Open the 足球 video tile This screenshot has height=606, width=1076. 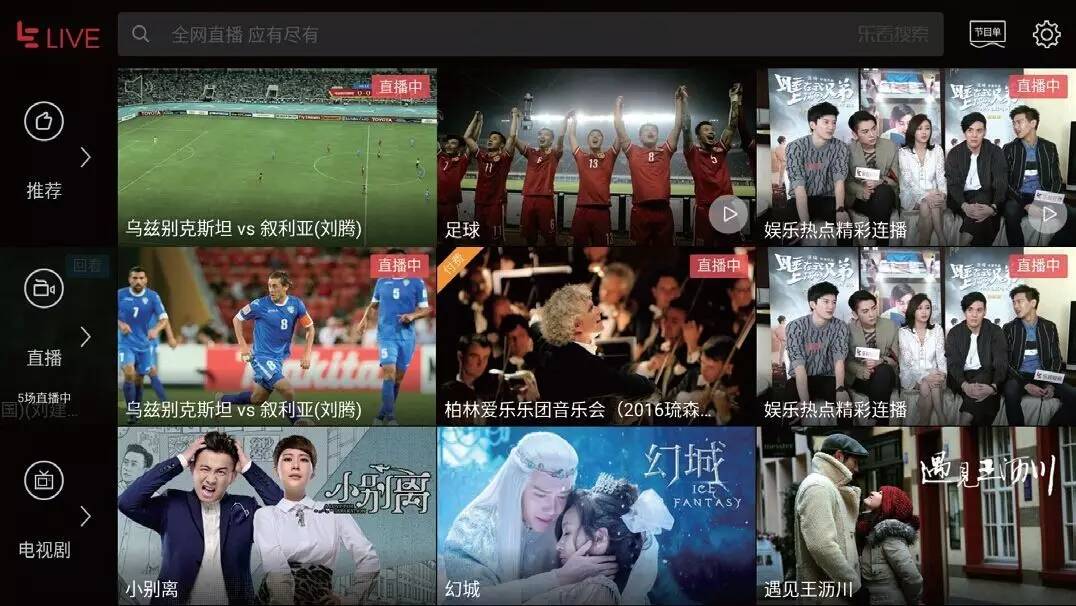tap(596, 155)
